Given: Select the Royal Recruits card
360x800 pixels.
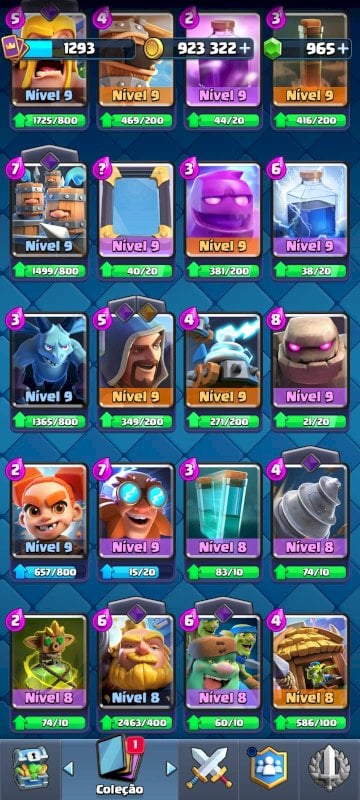Looking at the screenshot, I should point(49,211).
